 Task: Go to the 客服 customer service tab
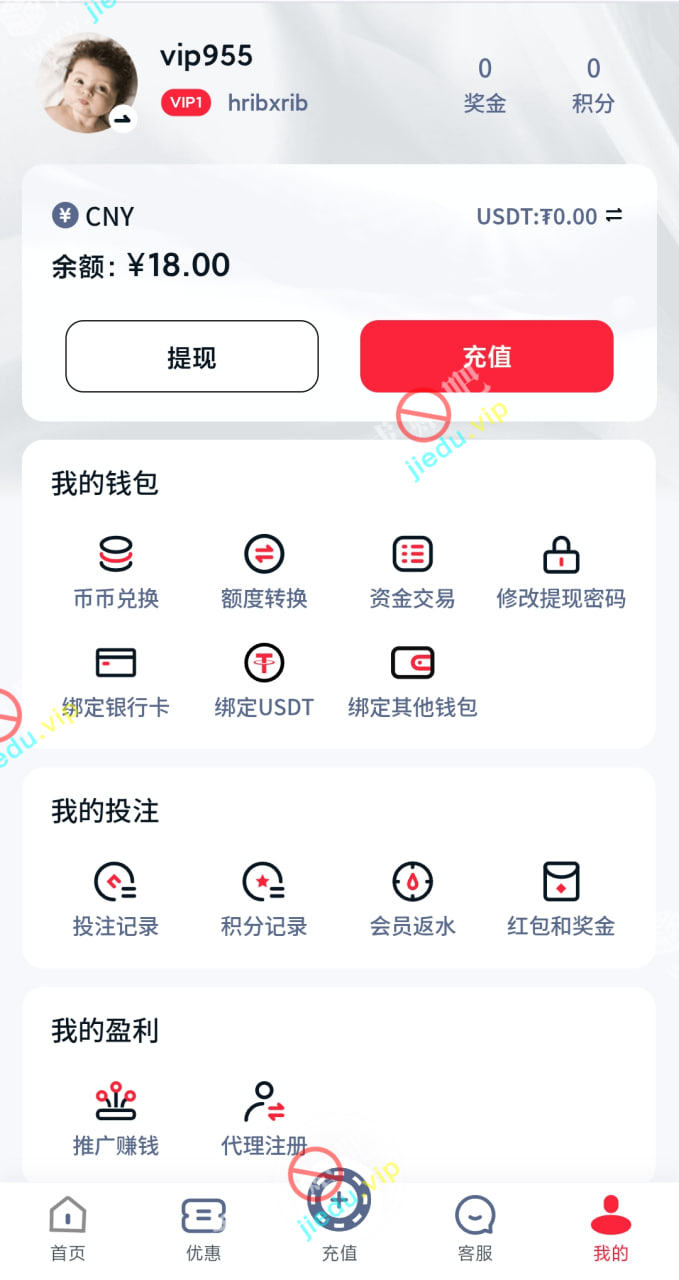(475, 1229)
